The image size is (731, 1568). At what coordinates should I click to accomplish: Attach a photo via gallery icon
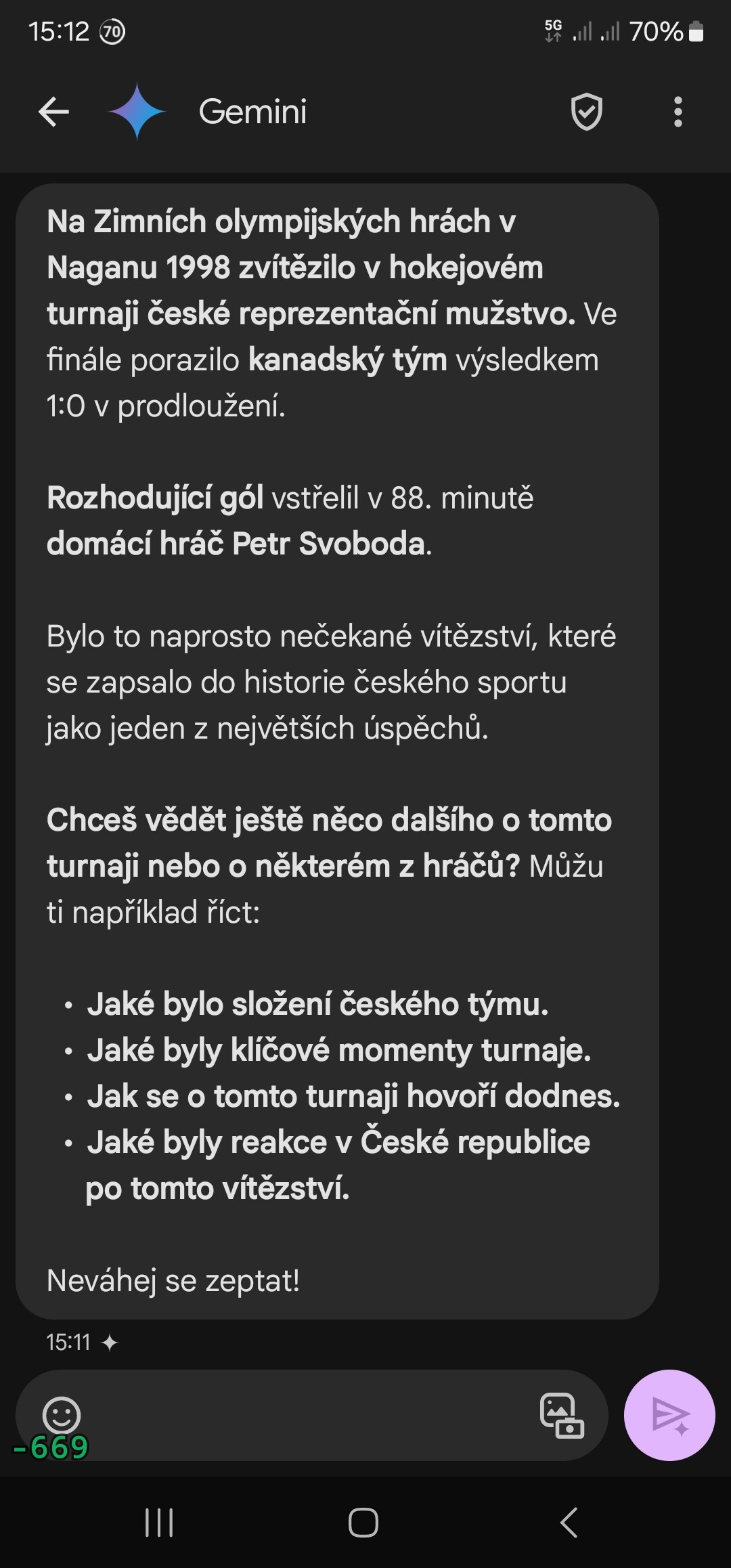click(x=562, y=1415)
